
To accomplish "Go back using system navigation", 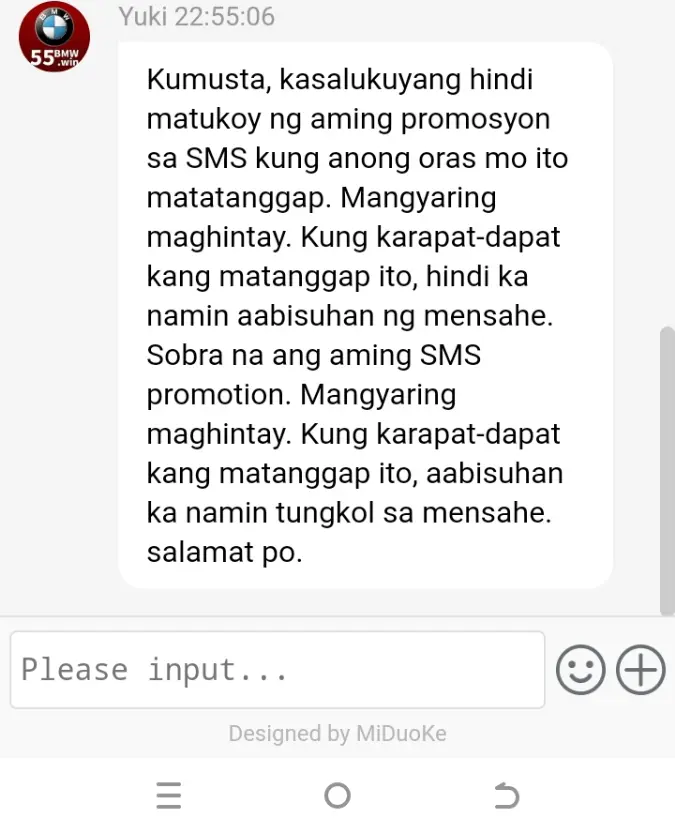I will 506,796.
